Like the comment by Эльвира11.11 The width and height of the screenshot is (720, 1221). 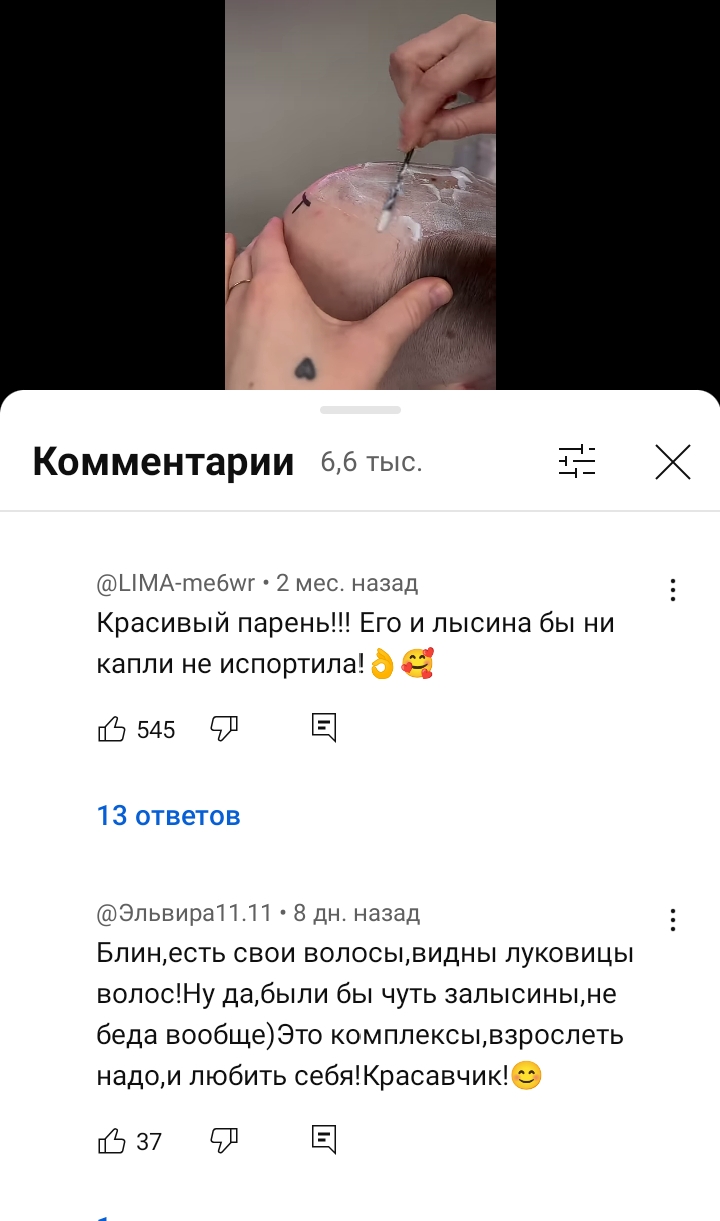[x=112, y=1140]
